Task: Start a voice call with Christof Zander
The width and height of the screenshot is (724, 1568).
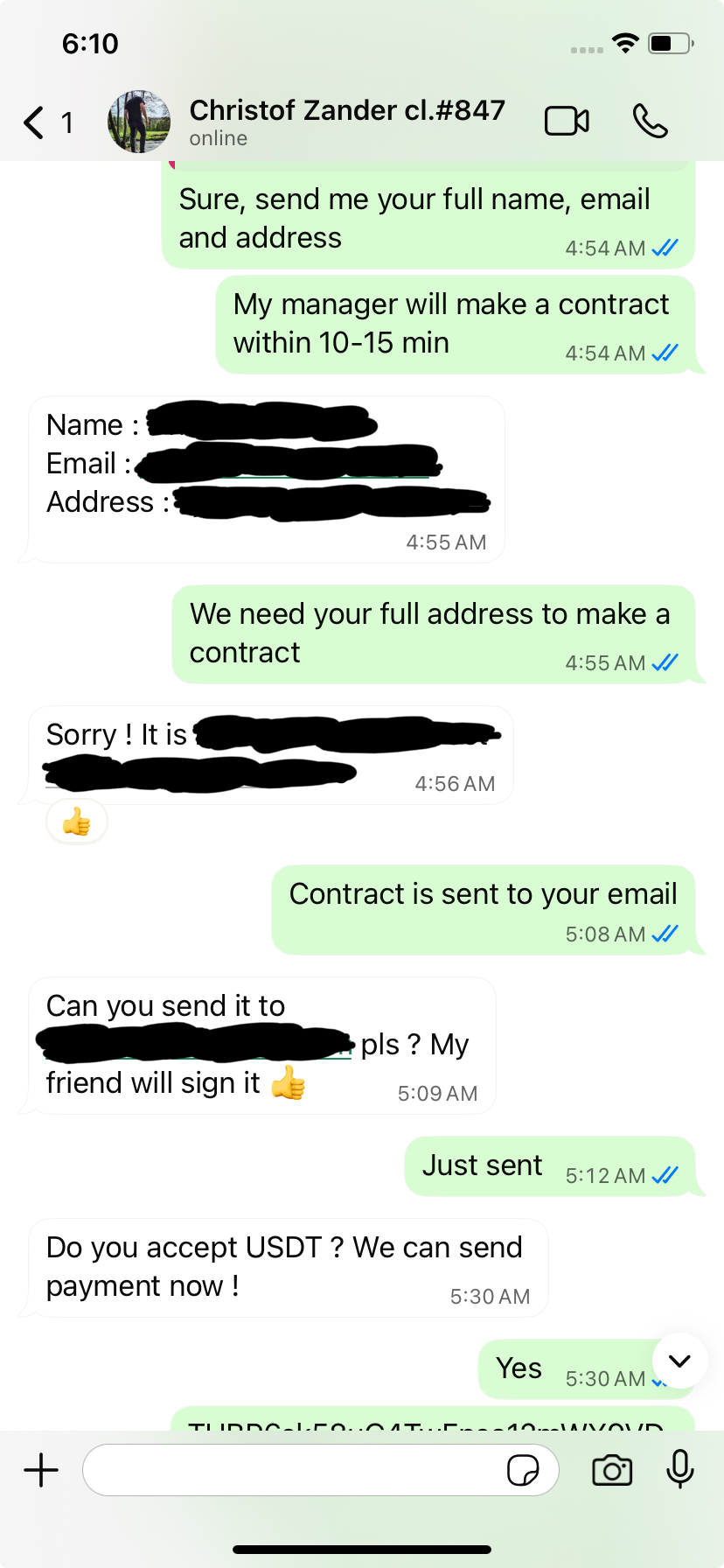Action: click(650, 122)
